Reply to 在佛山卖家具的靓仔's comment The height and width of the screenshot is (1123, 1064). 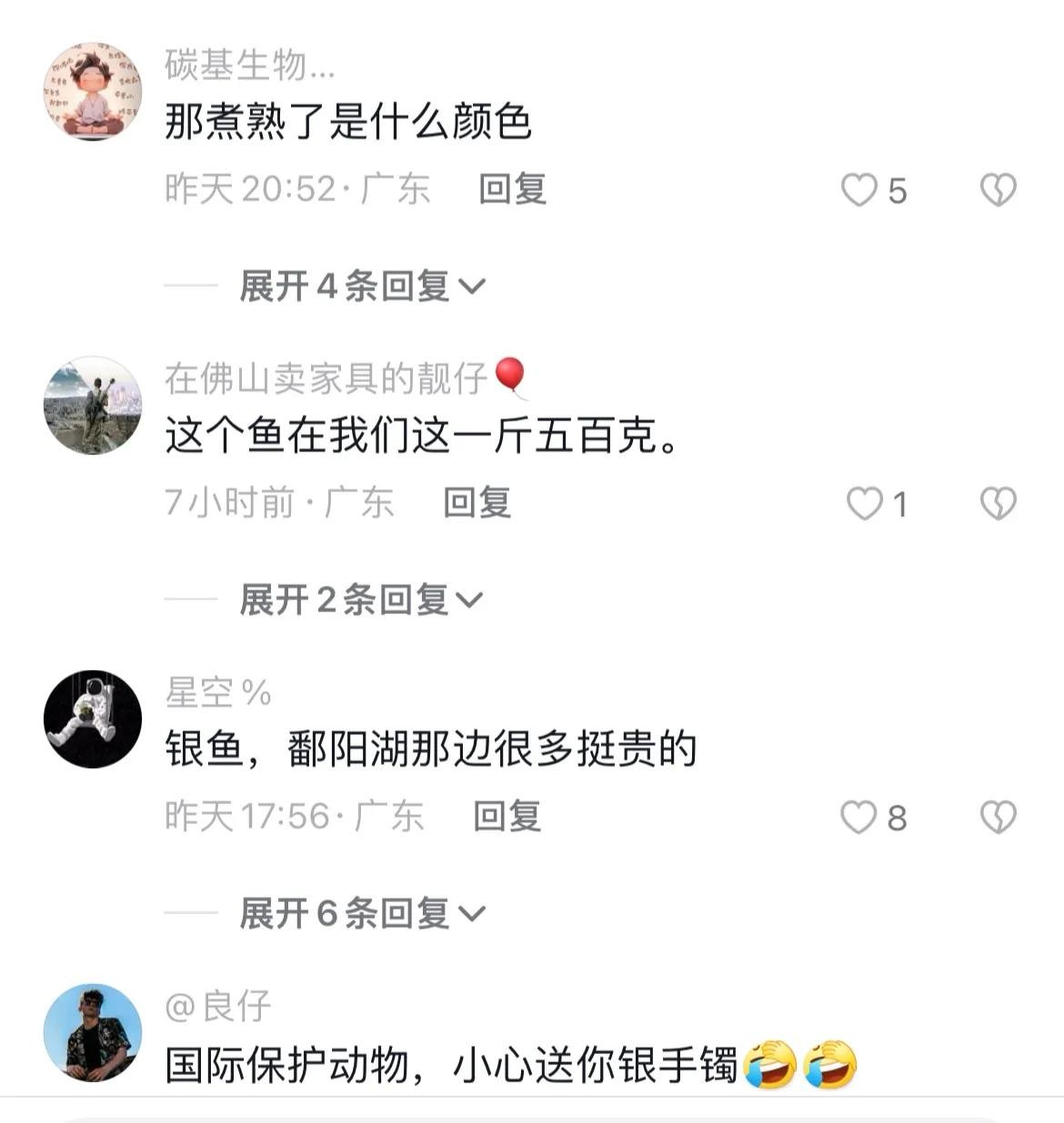tap(477, 503)
